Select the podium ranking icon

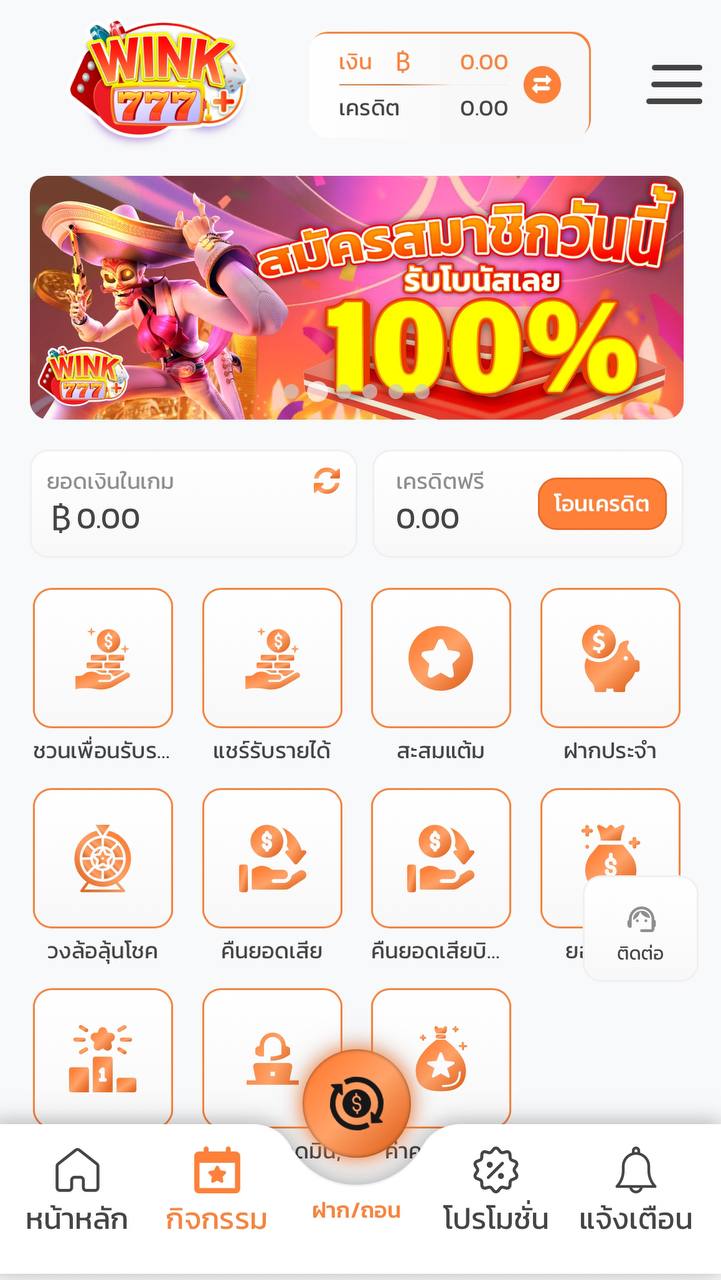click(103, 1055)
